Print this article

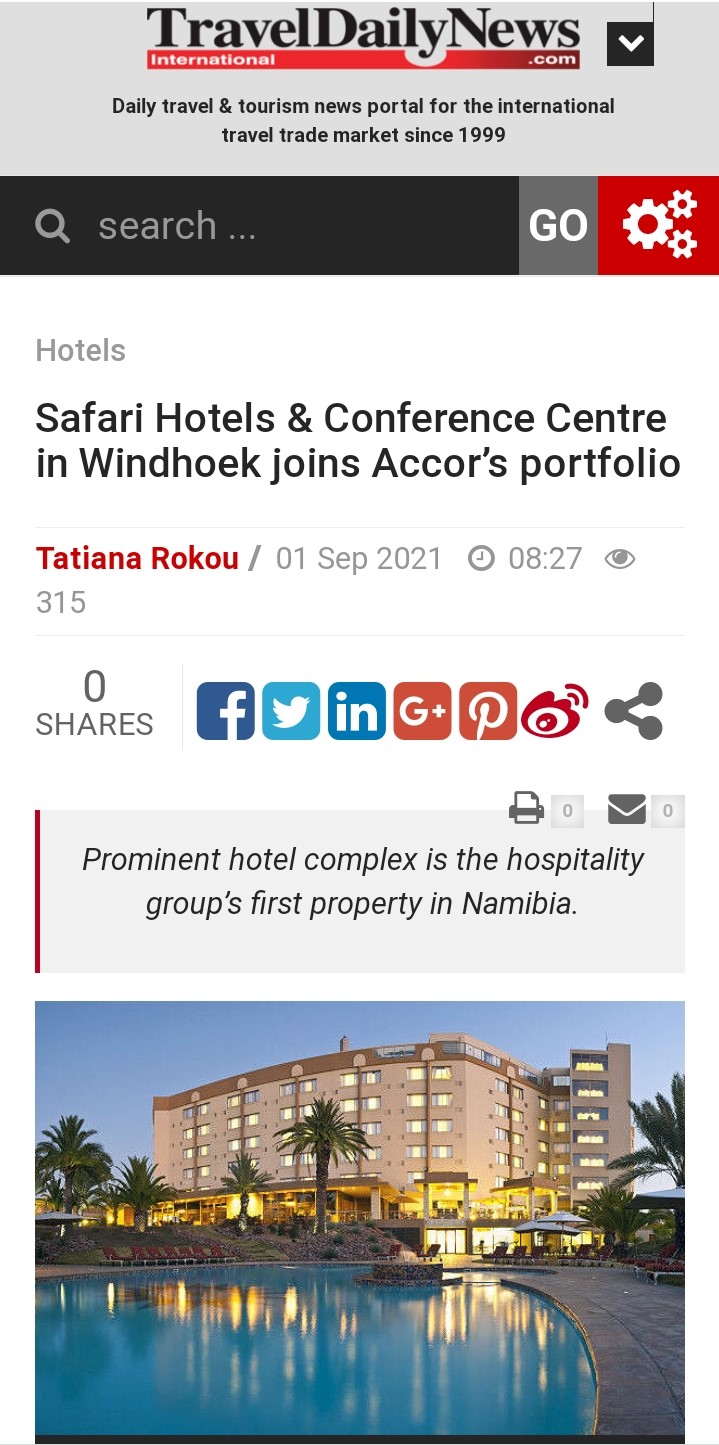click(x=527, y=808)
